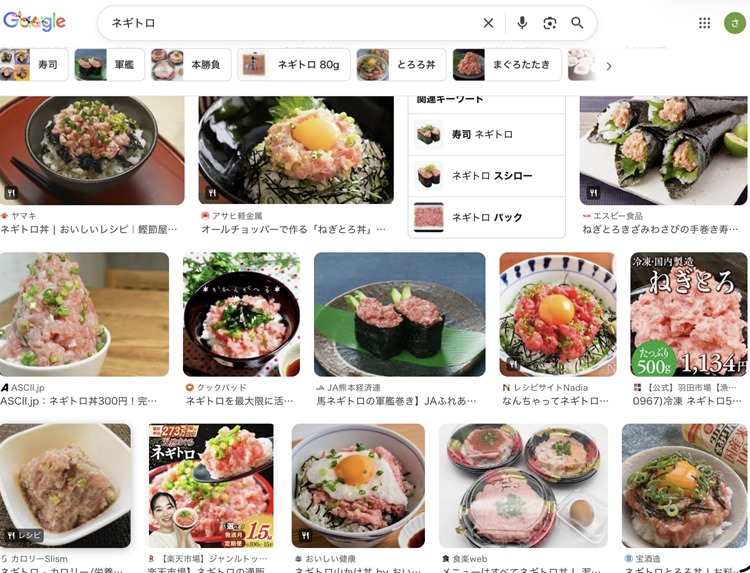Open the Google apps grid
Image resolution: width=750 pixels, height=573 pixels.
(x=705, y=23)
